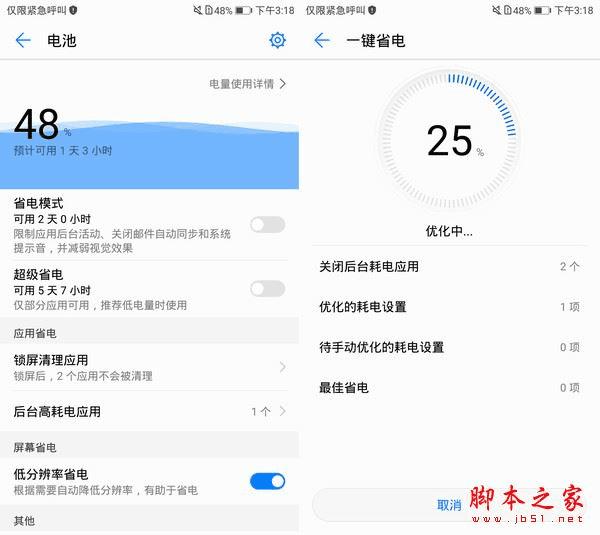The width and height of the screenshot is (600, 535).
Task: Turn on 超级省电 mode
Action: point(267,289)
